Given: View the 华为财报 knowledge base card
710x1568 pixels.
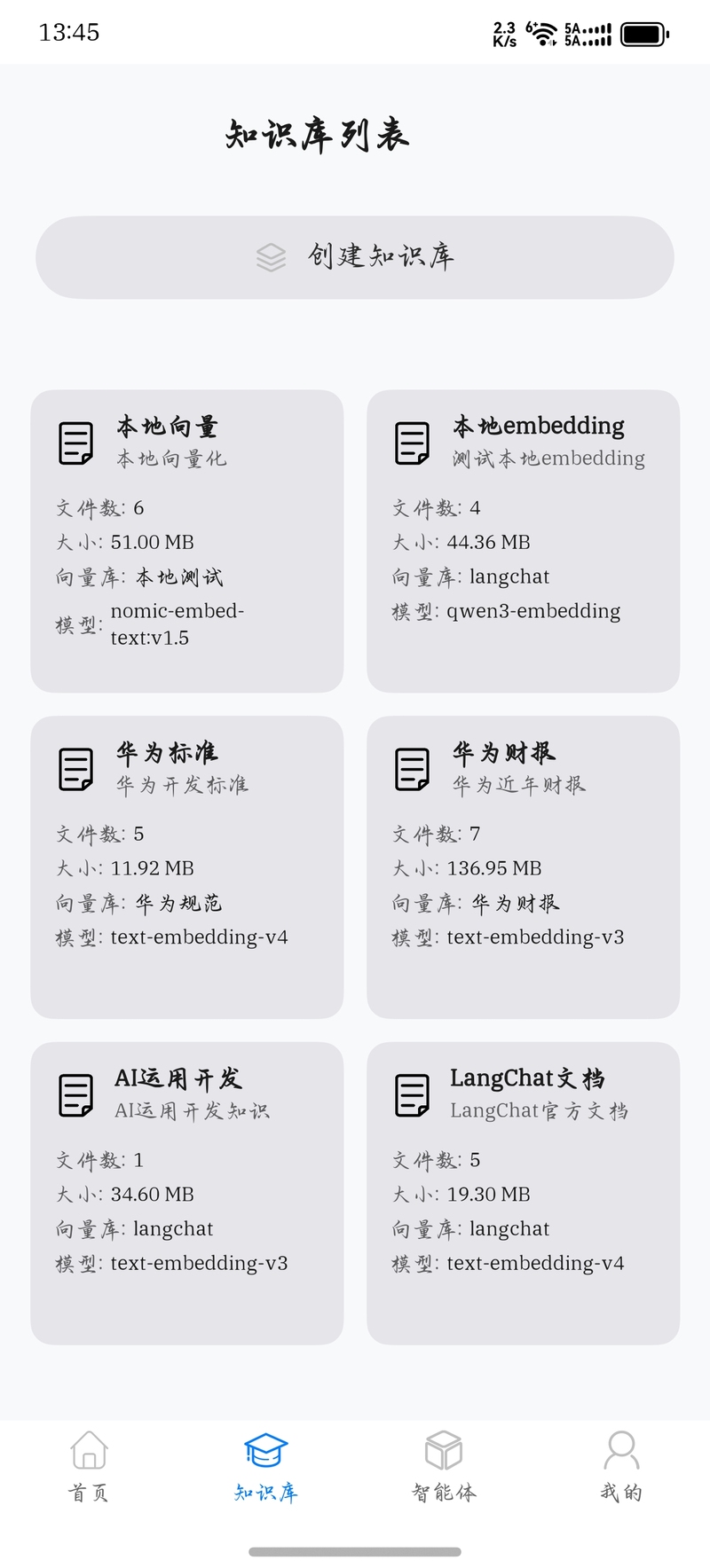Looking at the screenshot, I should (523, 866).
